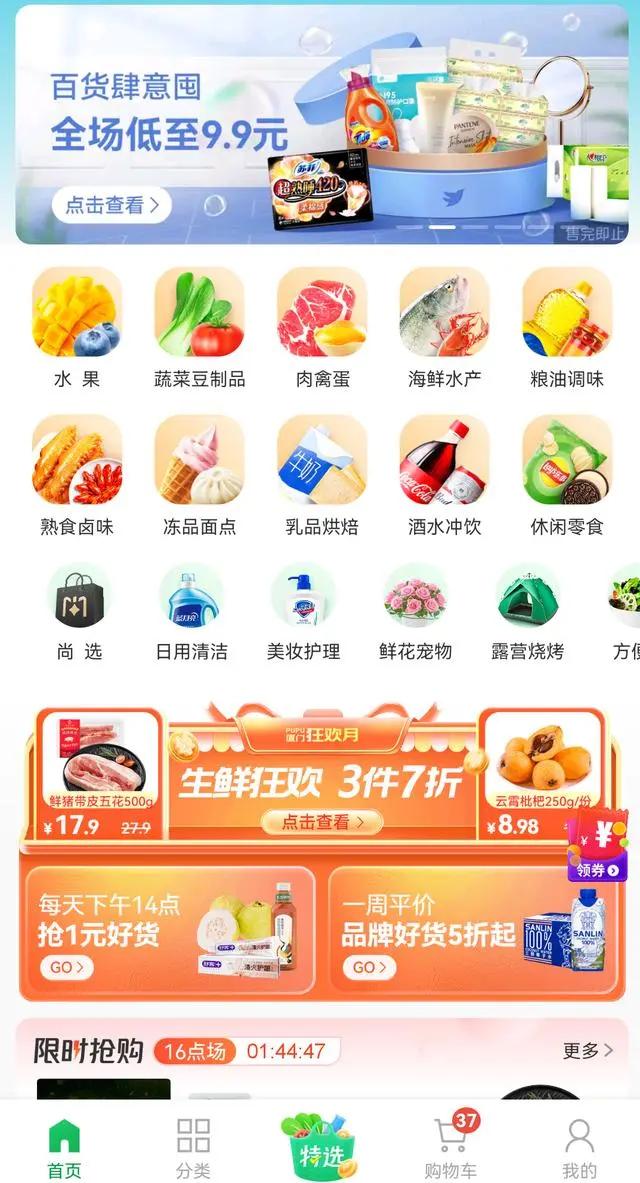640x1183 pixels.
Task: Open the 购物车 tab
Action: pyautogui.click(x=450, y=1148)
